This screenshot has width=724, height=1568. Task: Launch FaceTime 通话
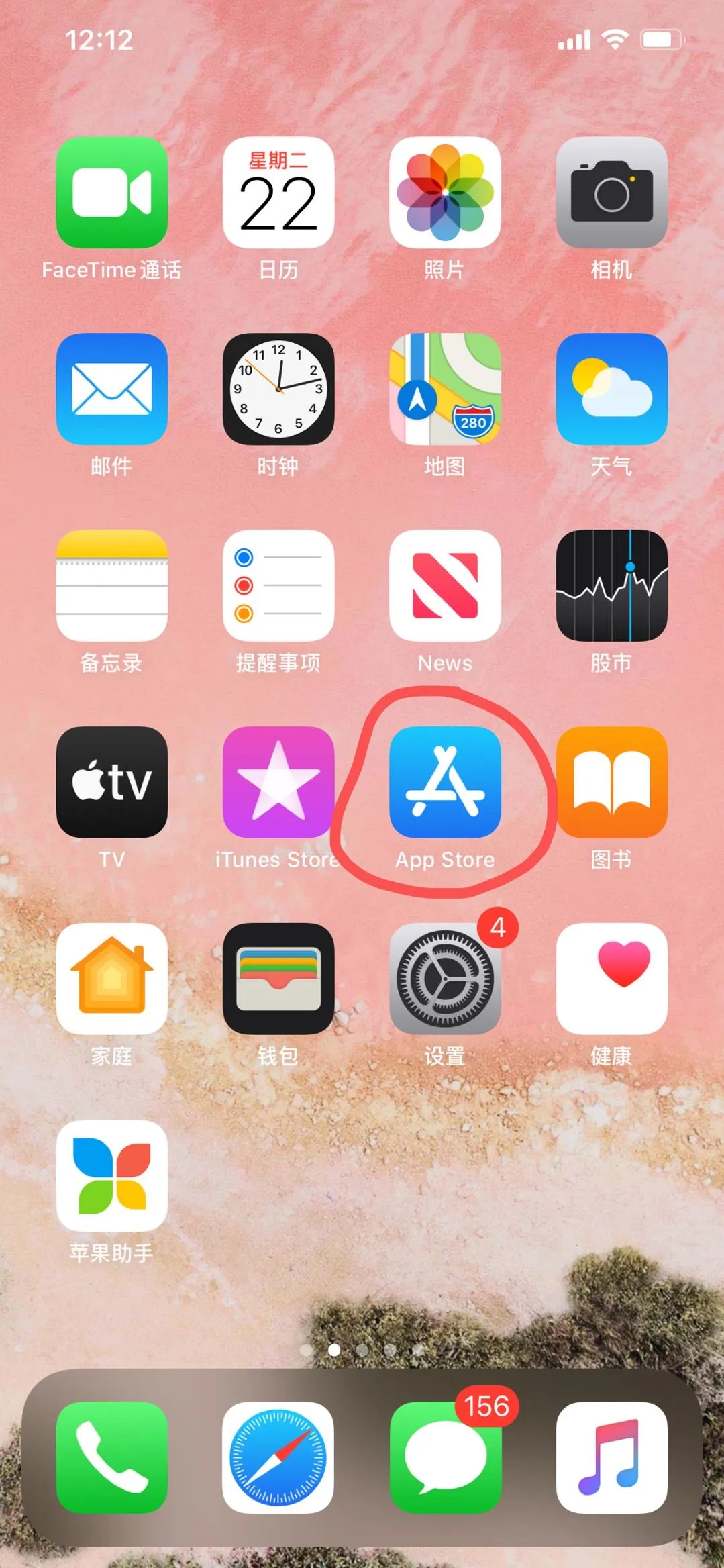(x=111, y=193)
